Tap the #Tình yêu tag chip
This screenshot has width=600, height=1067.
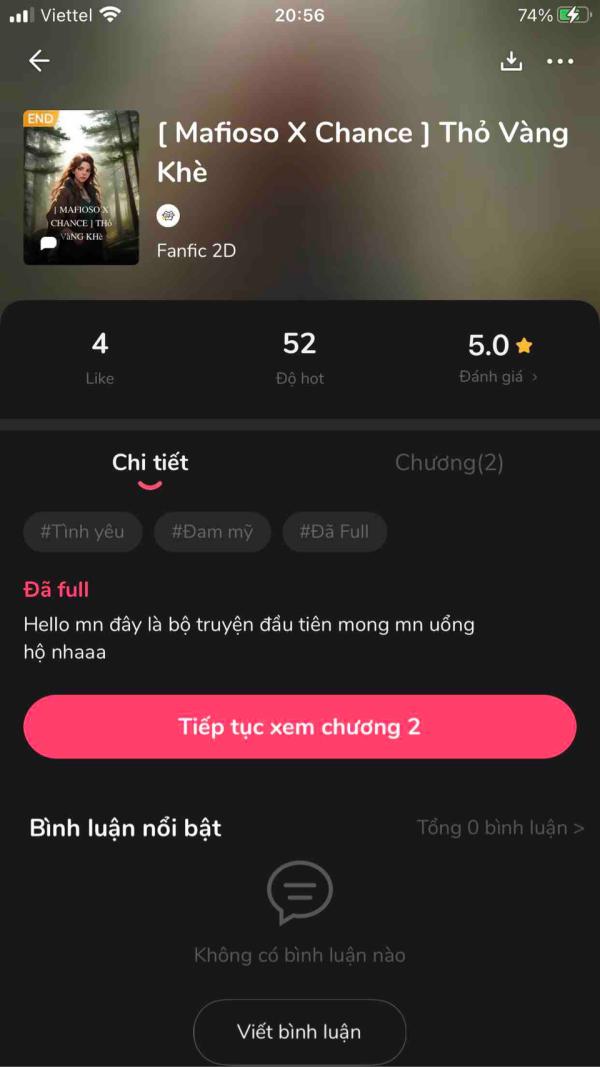(x=82, y=532)
